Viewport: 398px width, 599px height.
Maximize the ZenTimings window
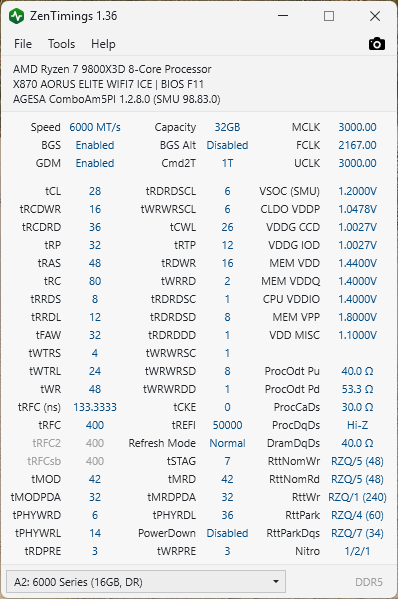(x=329, y=16)
